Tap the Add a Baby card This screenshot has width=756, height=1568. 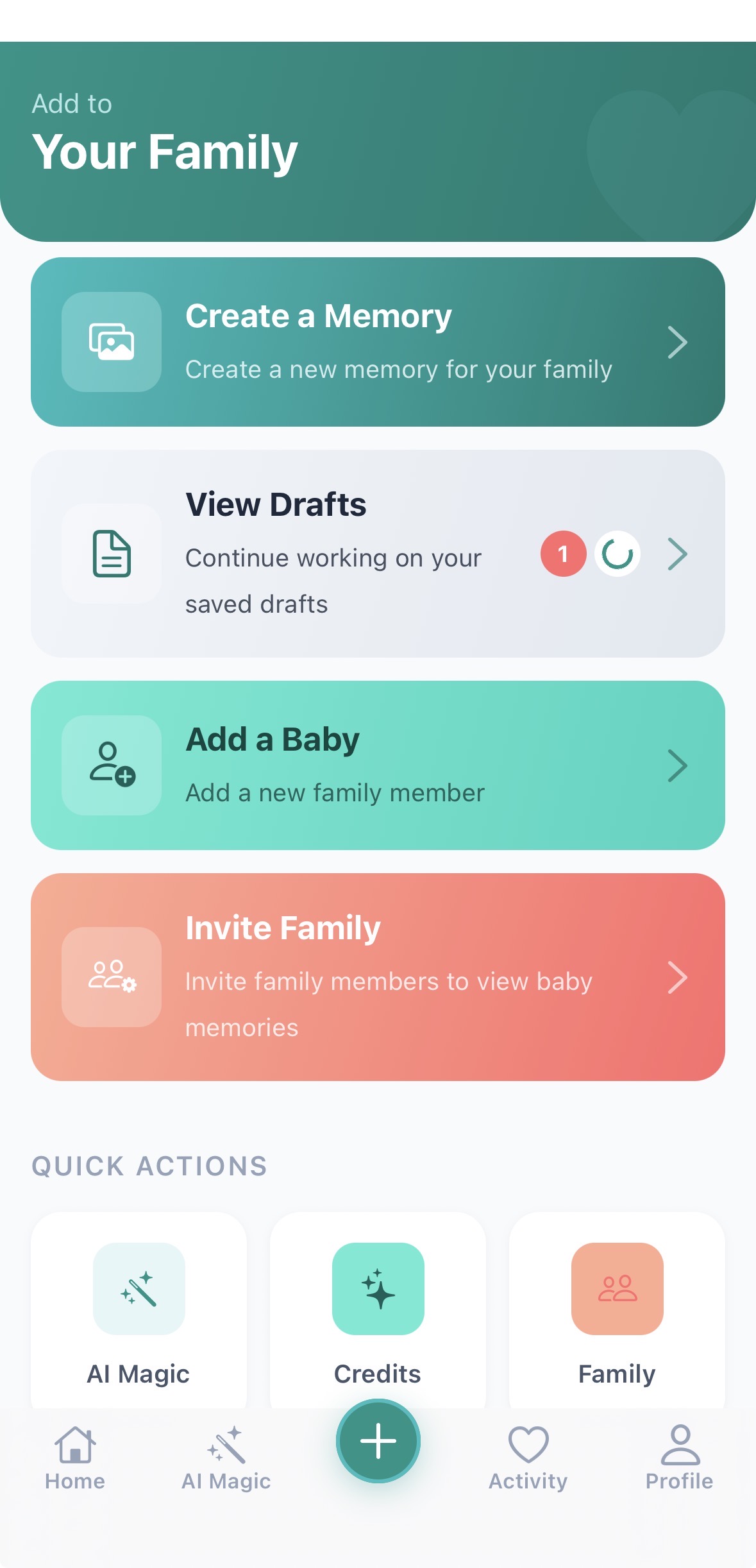pos(378,765)
